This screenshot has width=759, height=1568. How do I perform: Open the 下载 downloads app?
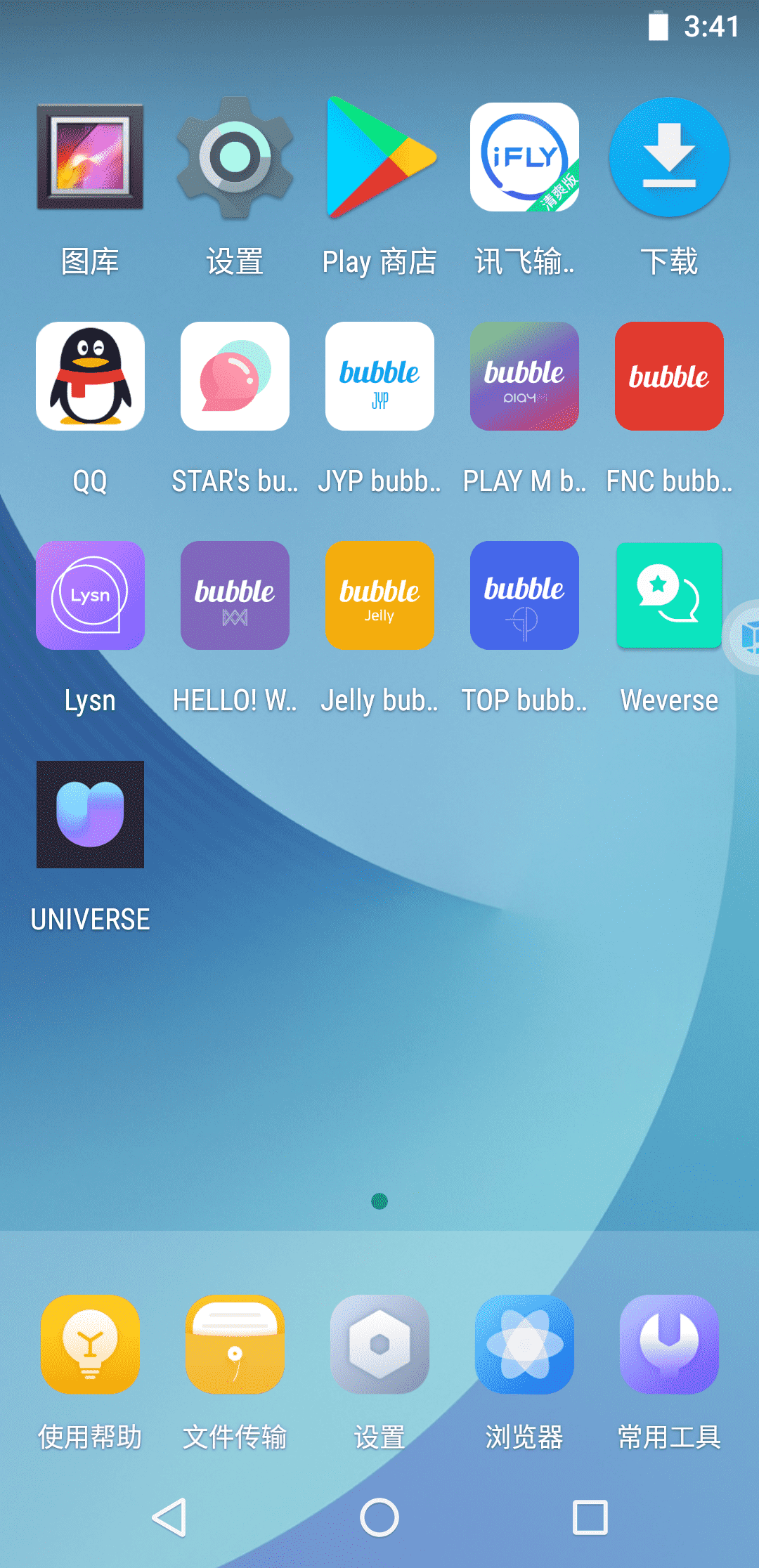tap(669, 157)
